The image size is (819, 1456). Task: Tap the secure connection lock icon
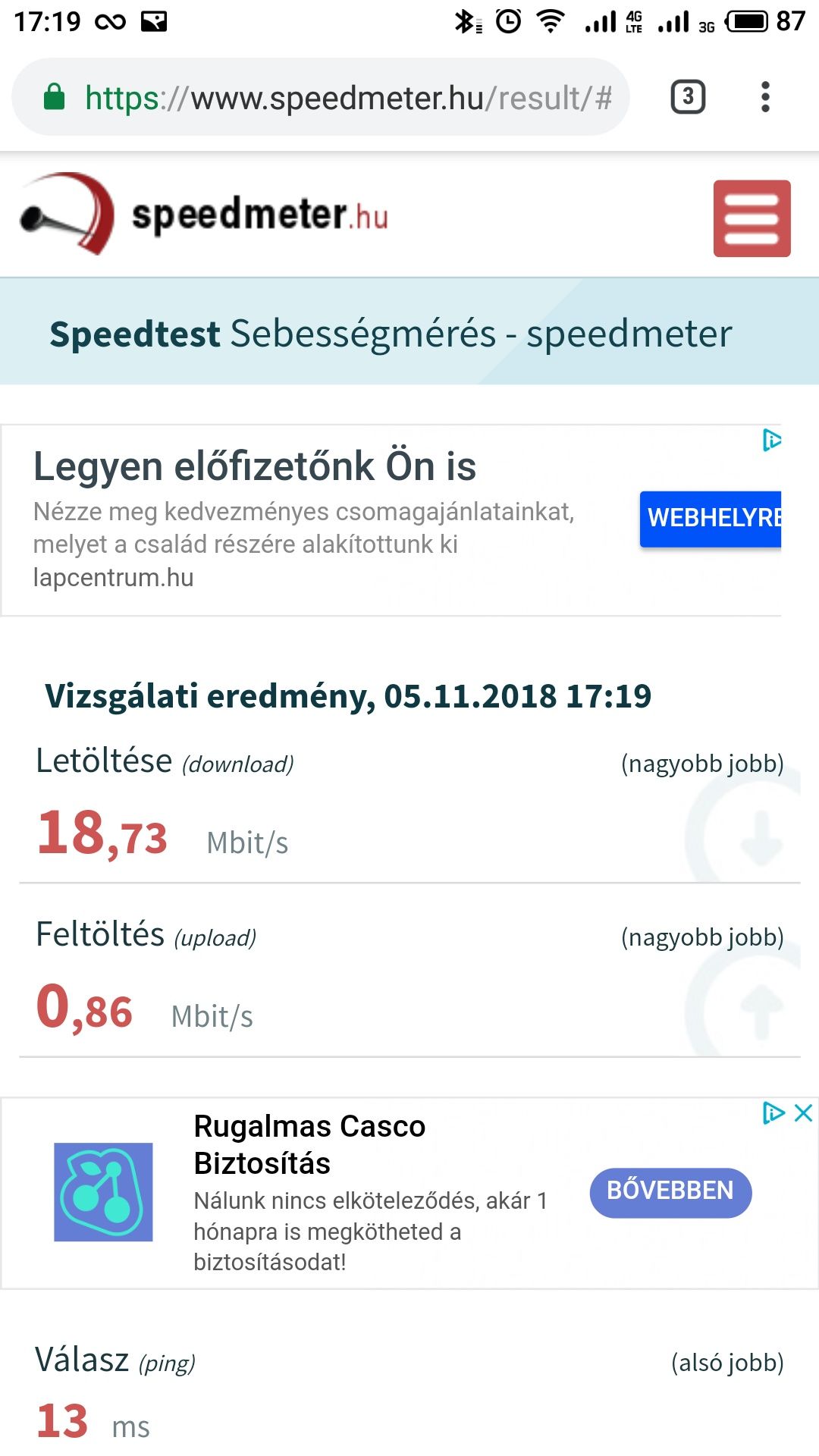pyautogui.click(x=54, y=97)
